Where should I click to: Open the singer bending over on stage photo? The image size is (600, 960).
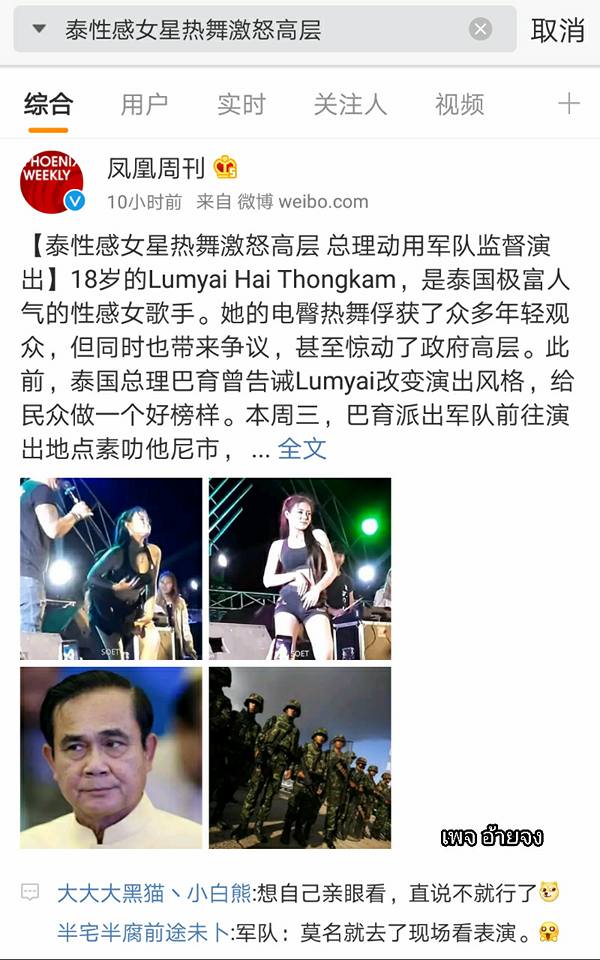coord(111,568)
